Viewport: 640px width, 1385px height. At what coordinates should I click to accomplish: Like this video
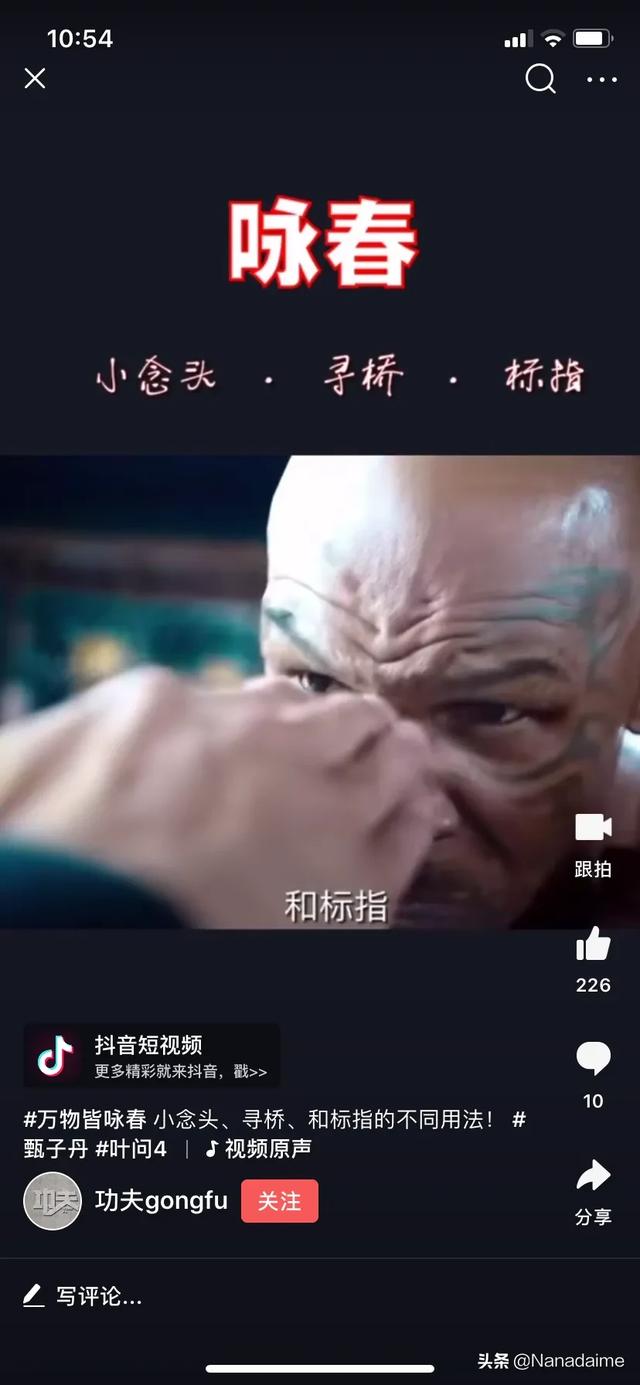pos(593,944)
